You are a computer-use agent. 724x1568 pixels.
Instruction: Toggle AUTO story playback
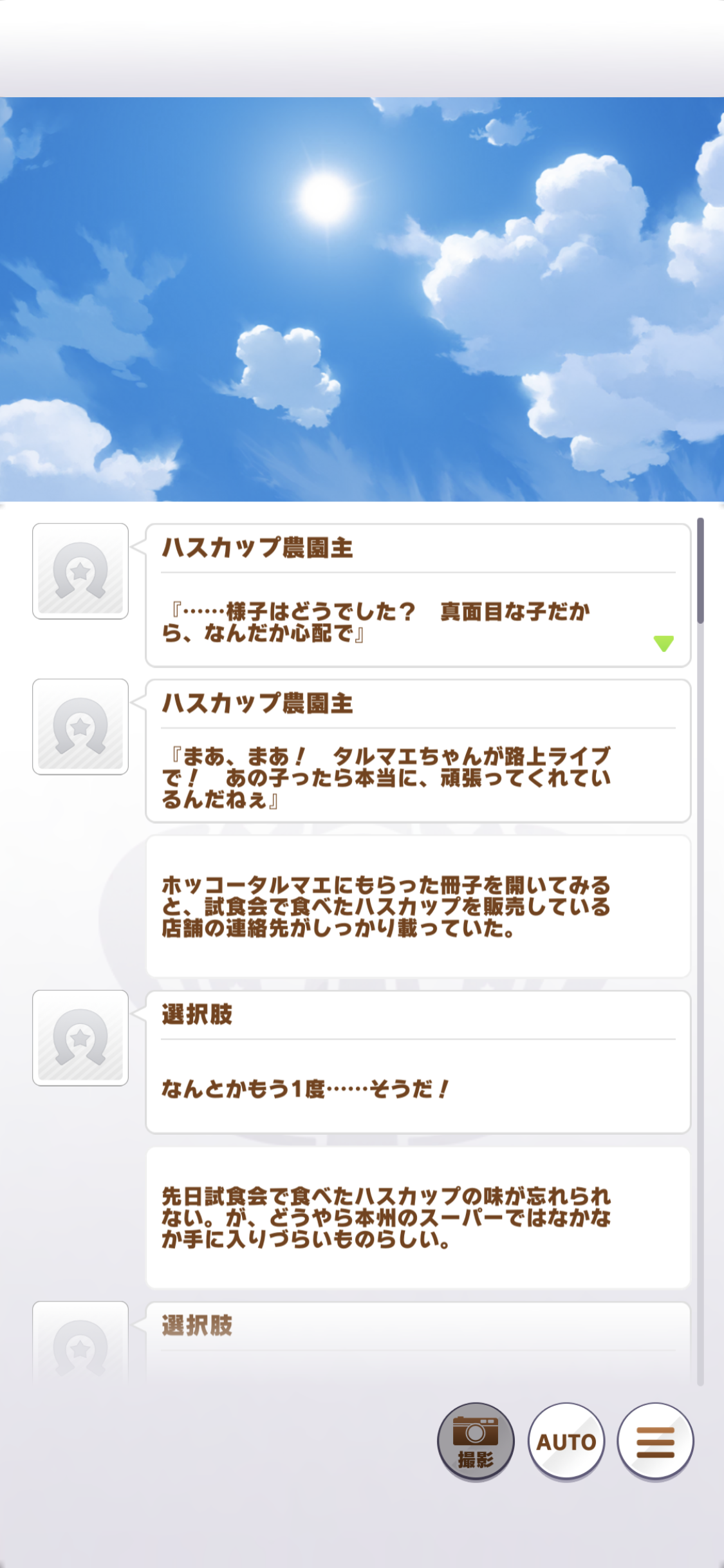pyautogui.click(x=566, y=1441)
